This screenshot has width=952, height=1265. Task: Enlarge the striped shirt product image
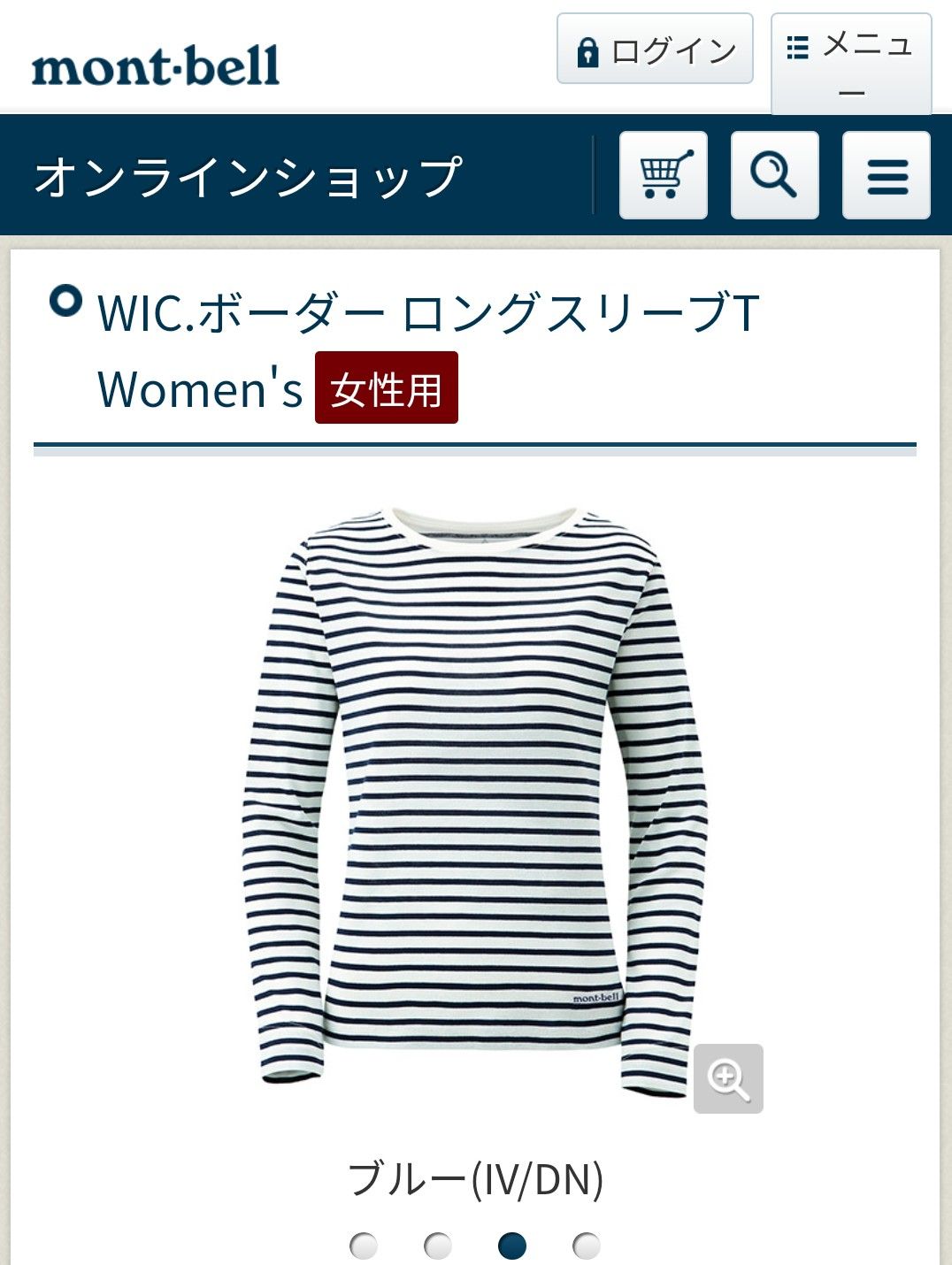point(728,1078)
